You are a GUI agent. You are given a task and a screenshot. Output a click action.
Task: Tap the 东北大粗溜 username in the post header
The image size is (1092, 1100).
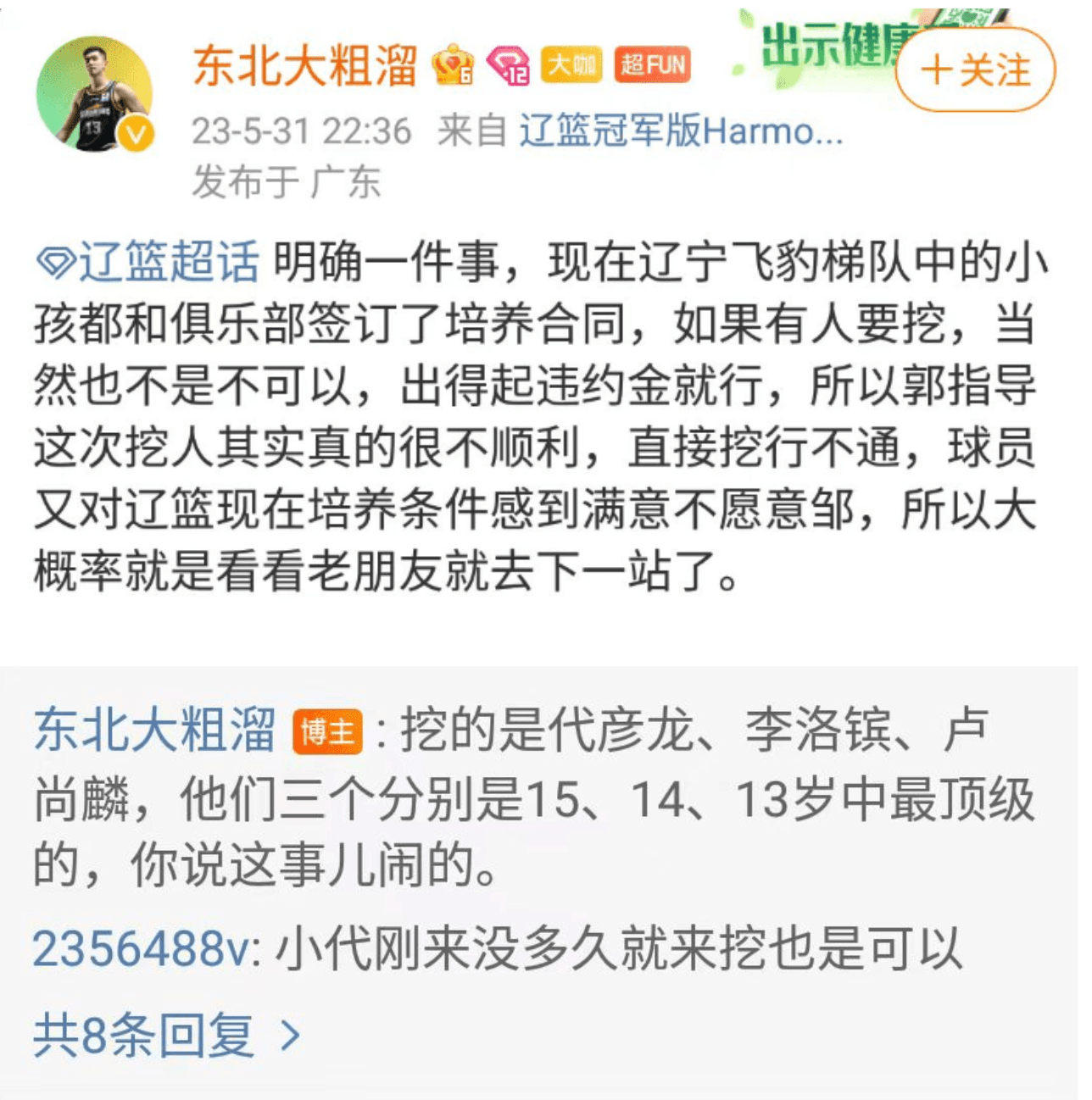(304, 67)
